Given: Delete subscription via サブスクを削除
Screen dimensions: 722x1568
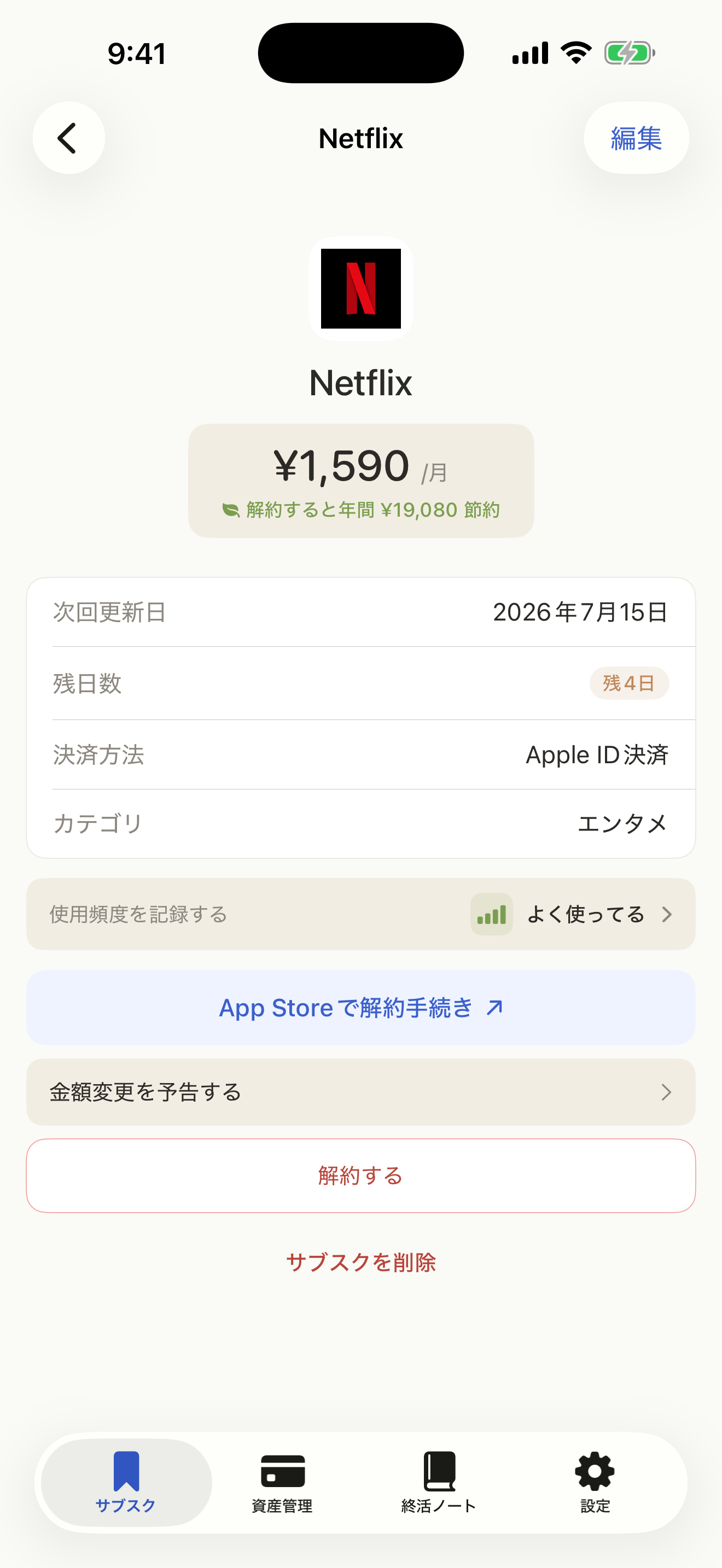Looking at the screenshot, I should point(361,1262).
